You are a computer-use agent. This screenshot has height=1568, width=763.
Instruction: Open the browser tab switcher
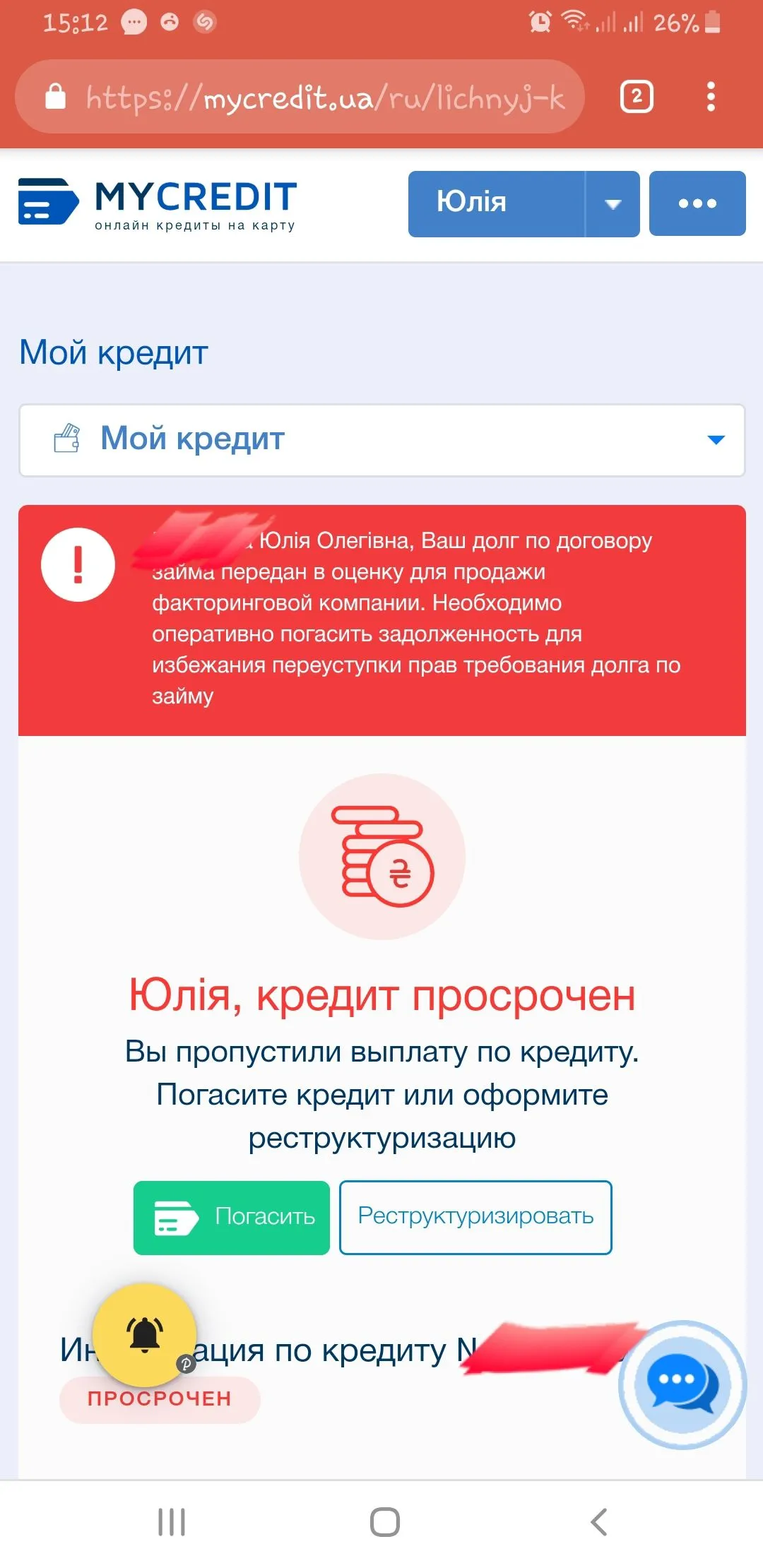tap(636, 97)
